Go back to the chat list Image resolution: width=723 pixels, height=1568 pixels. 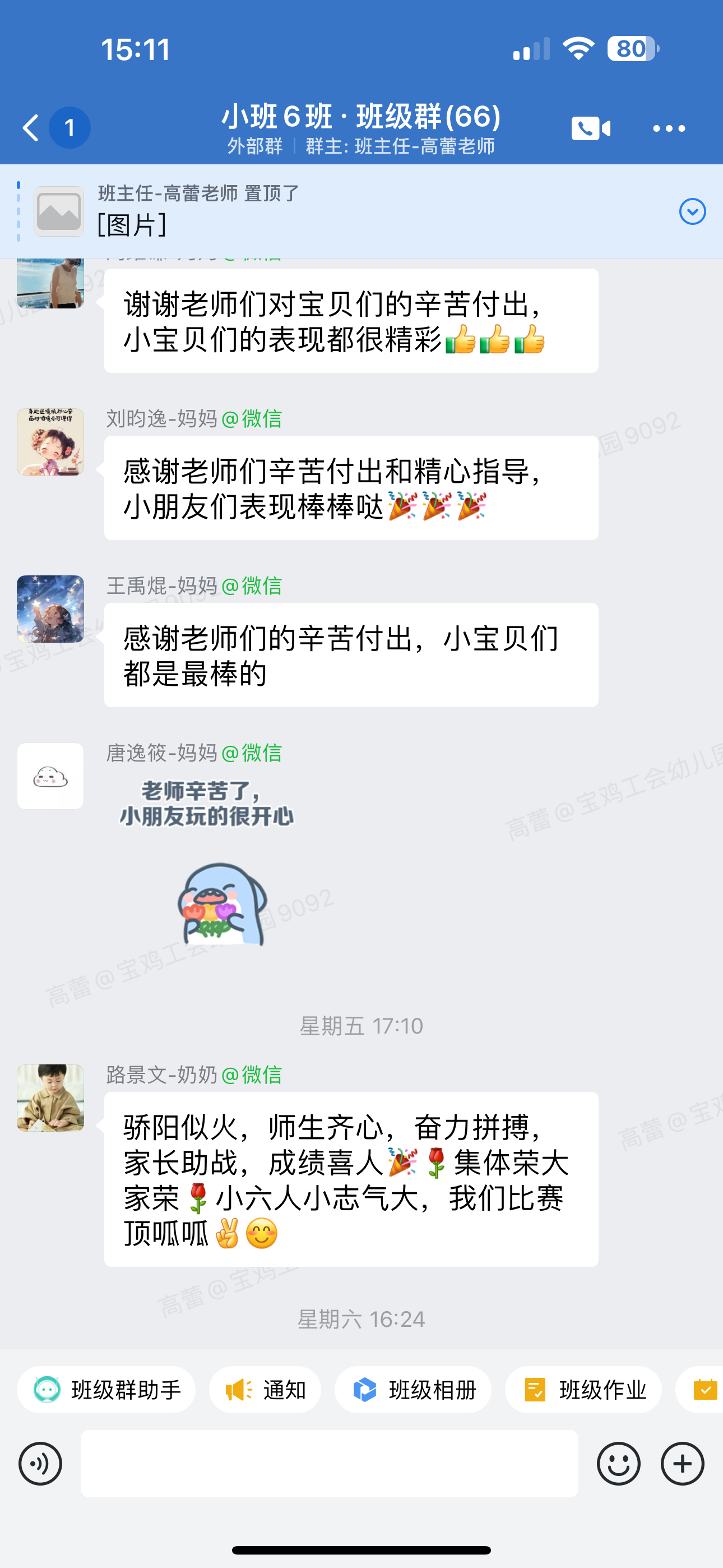point(30,128)
